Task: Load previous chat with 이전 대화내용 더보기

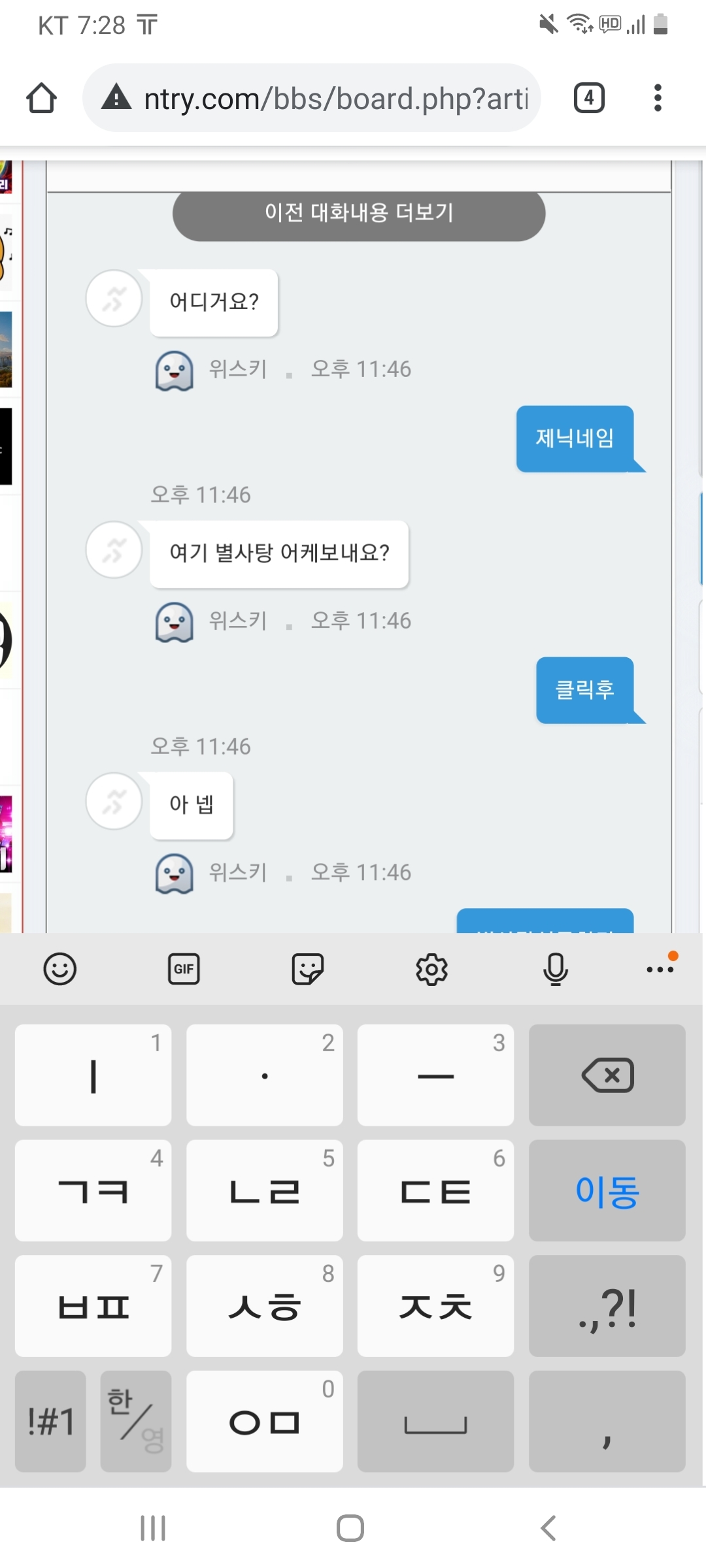Action: pos(359,213)
